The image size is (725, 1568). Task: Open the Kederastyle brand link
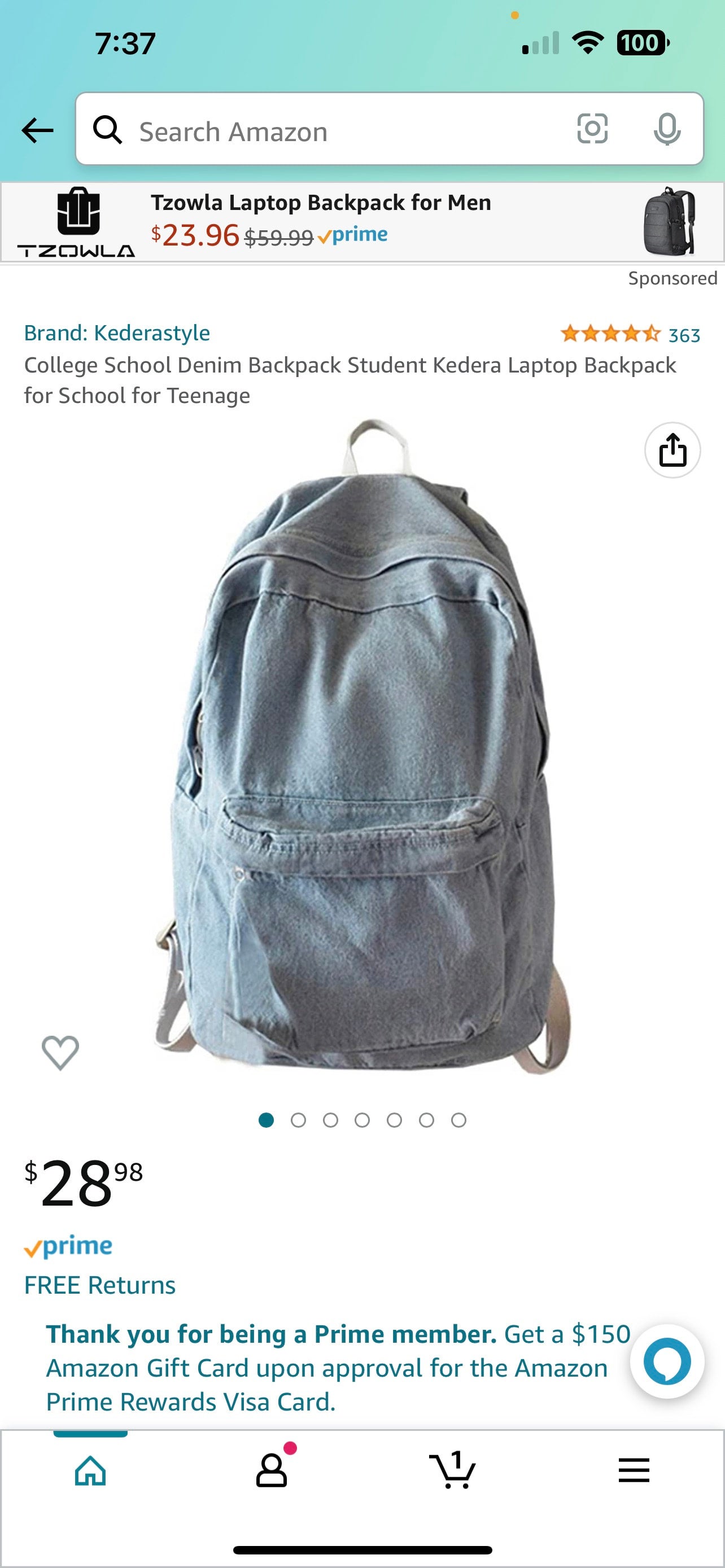117,333
